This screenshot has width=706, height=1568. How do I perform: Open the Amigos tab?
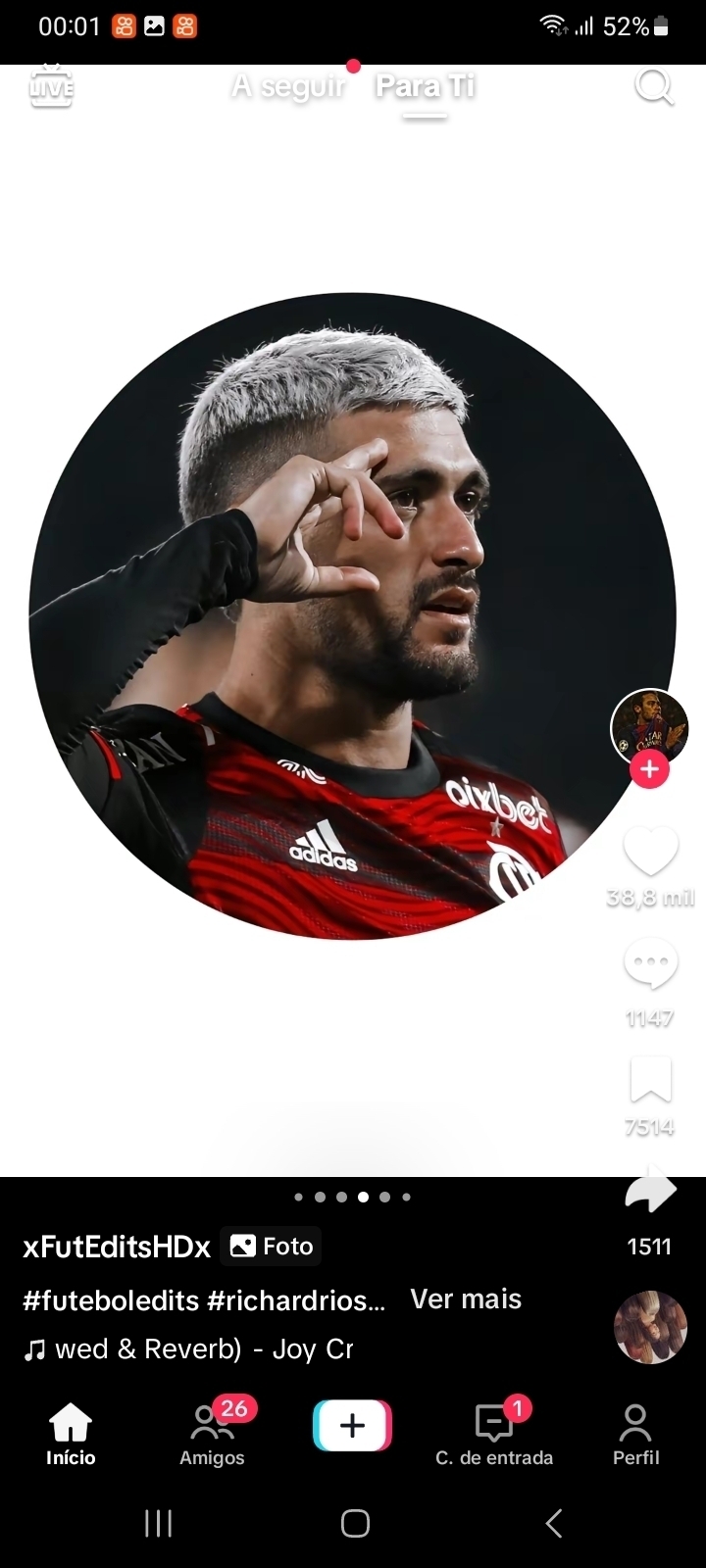[x=212, y=1434]
